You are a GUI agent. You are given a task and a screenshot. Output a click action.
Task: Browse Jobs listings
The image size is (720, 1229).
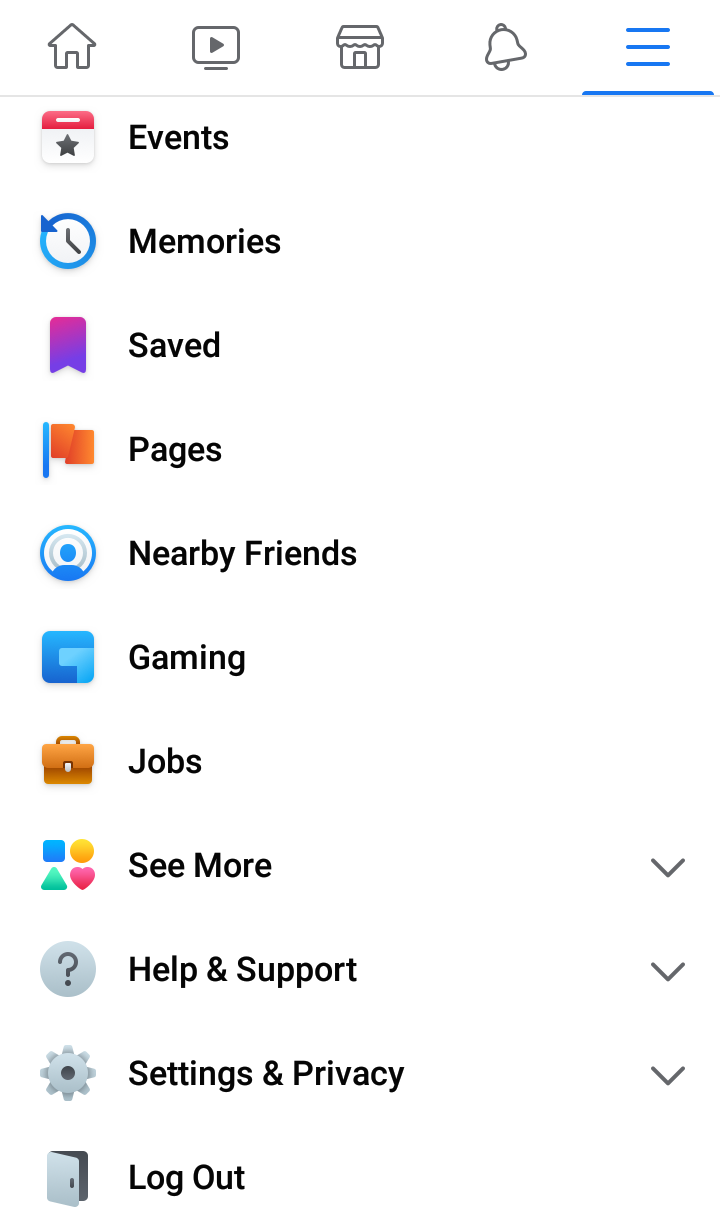coord(165,762)
